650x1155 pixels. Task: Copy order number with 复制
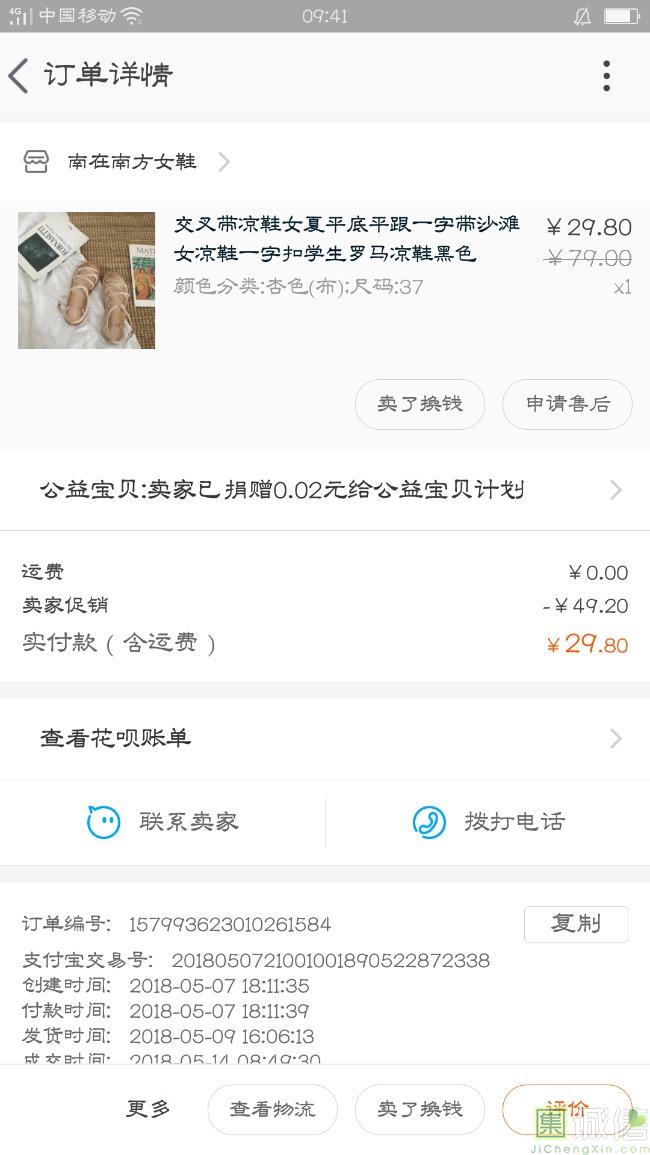click(576, 924)
